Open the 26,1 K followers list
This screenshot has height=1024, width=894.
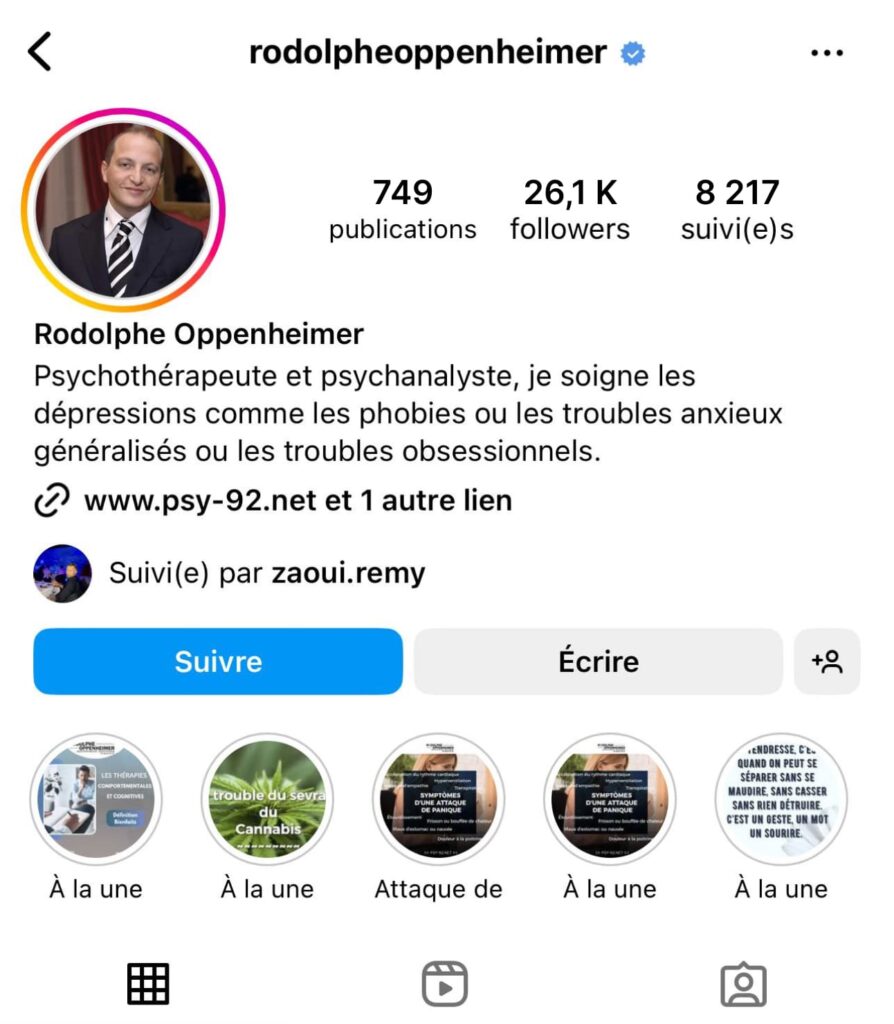coord(570,209)
